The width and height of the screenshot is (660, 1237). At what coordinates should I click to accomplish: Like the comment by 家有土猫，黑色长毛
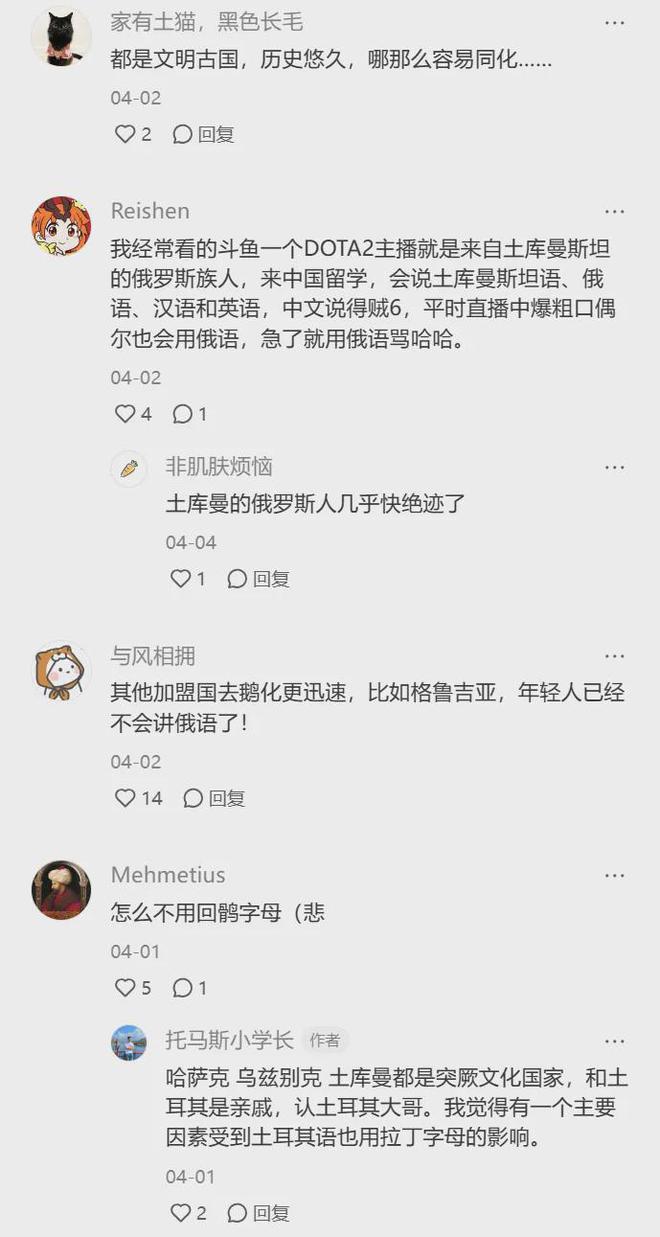133,134
